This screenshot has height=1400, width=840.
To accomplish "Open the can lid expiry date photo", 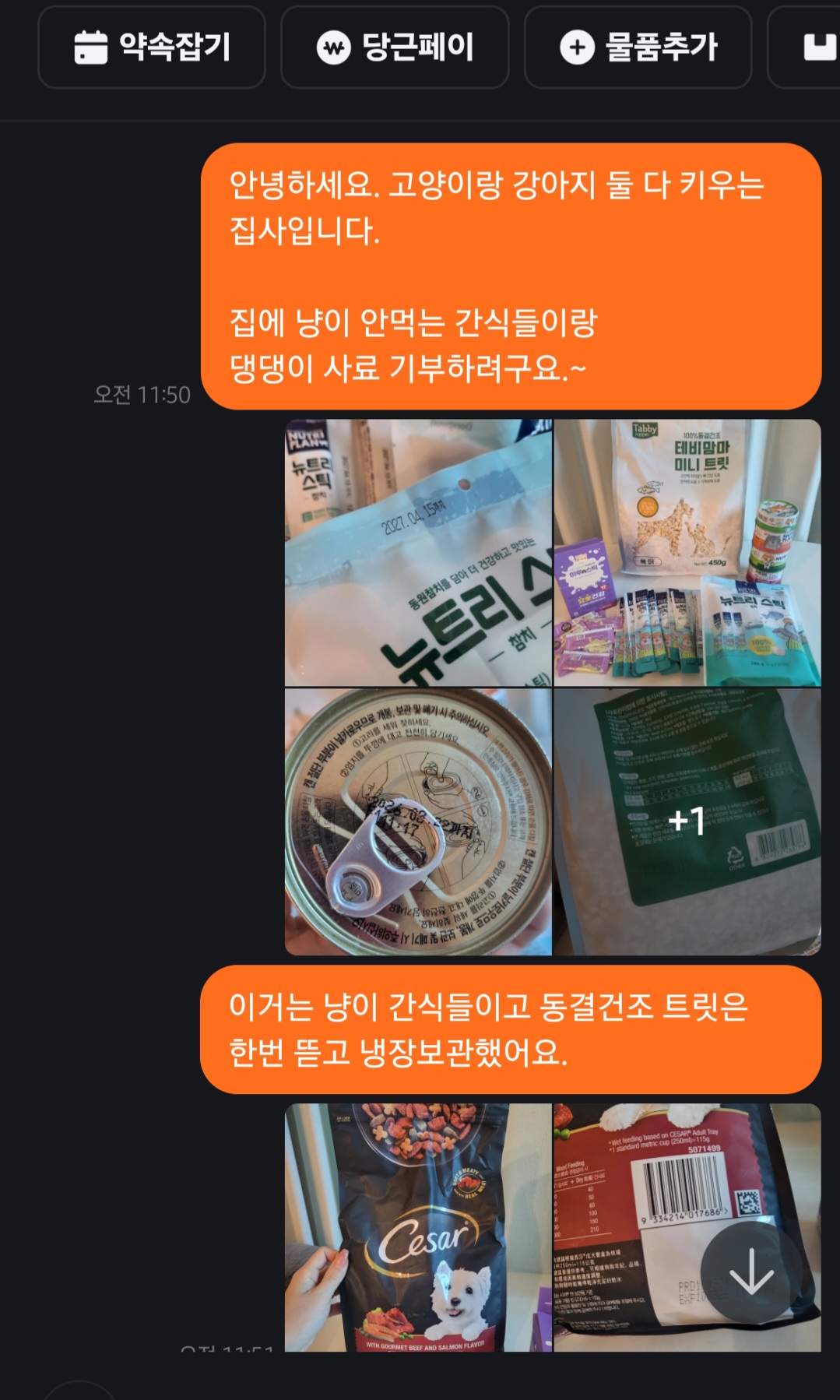I will tap(418, 821).
